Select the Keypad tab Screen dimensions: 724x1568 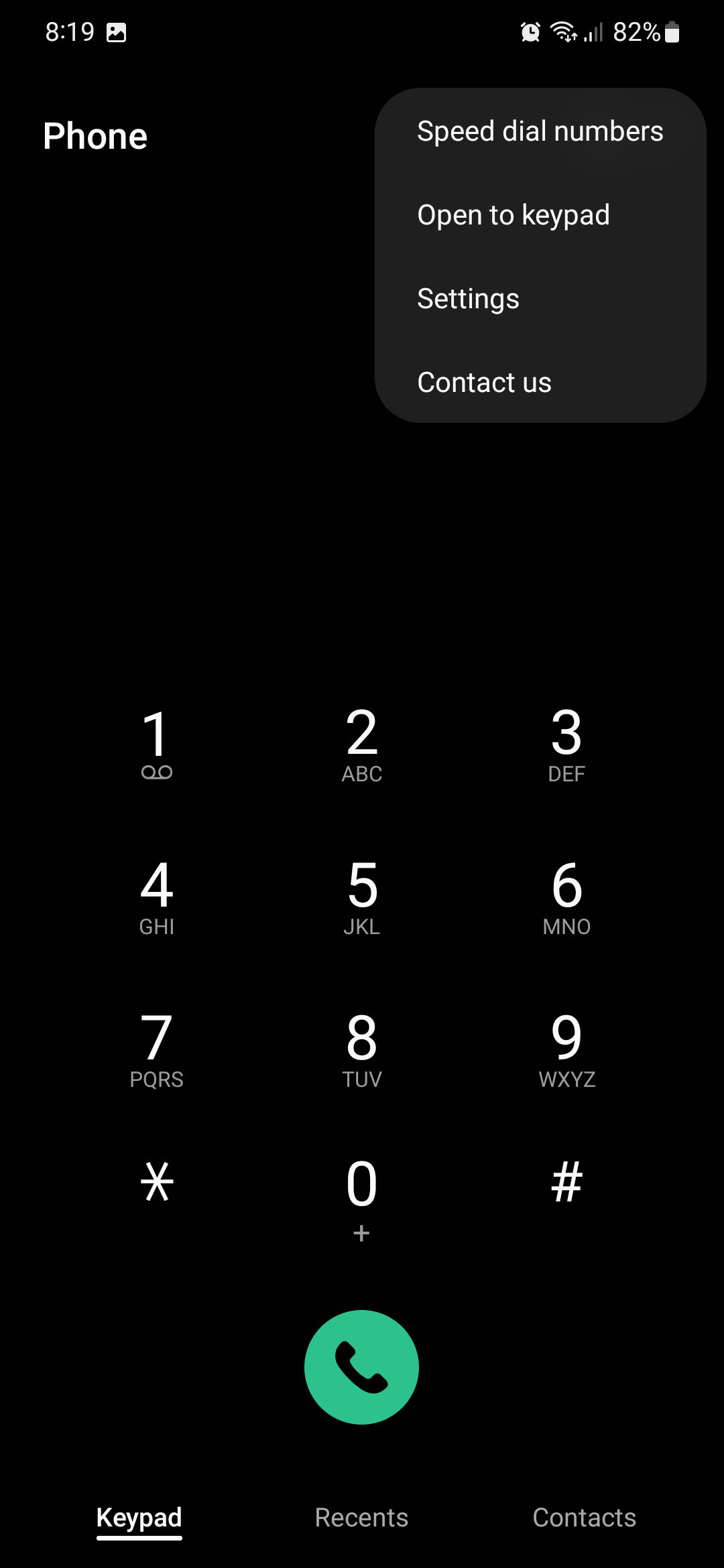[139, 1518]
